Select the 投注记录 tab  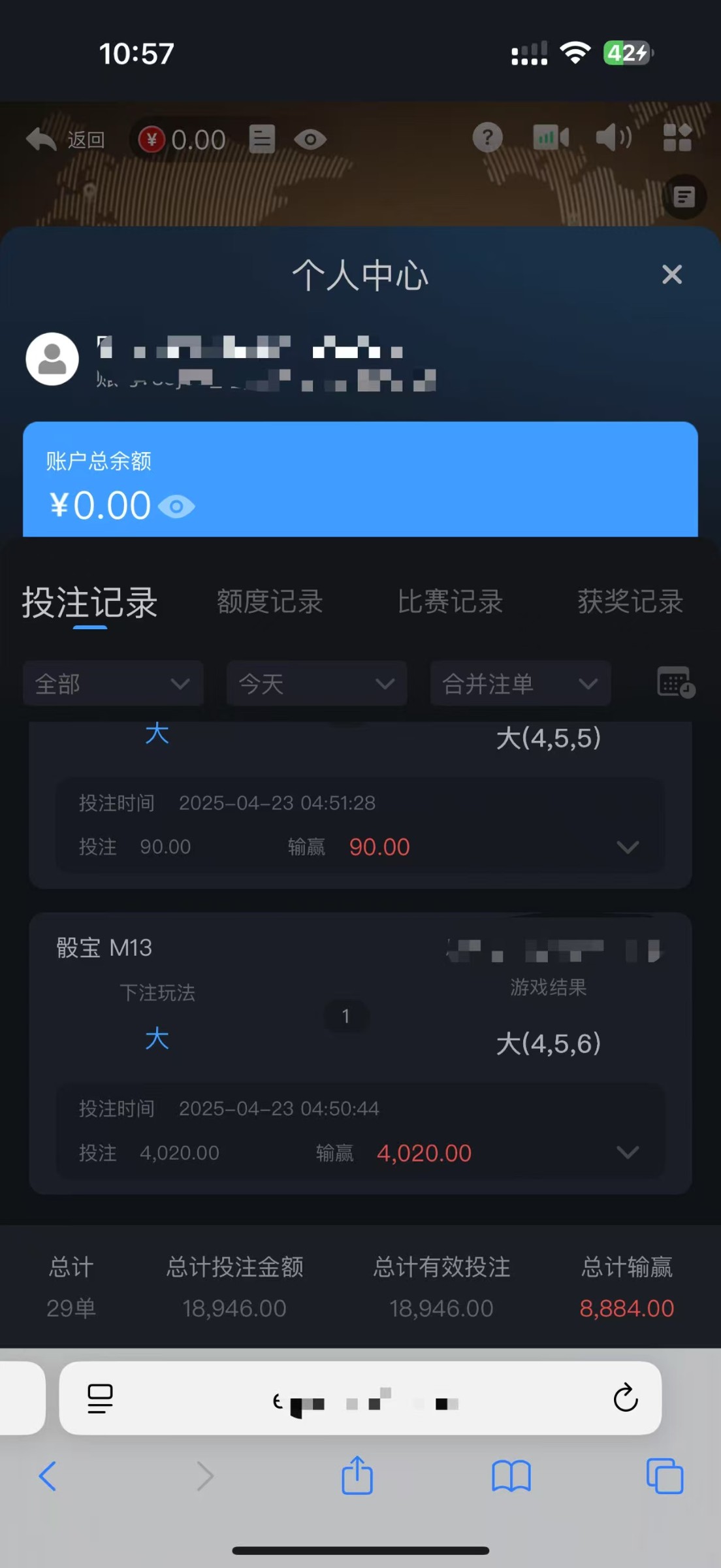pos(90,602)
